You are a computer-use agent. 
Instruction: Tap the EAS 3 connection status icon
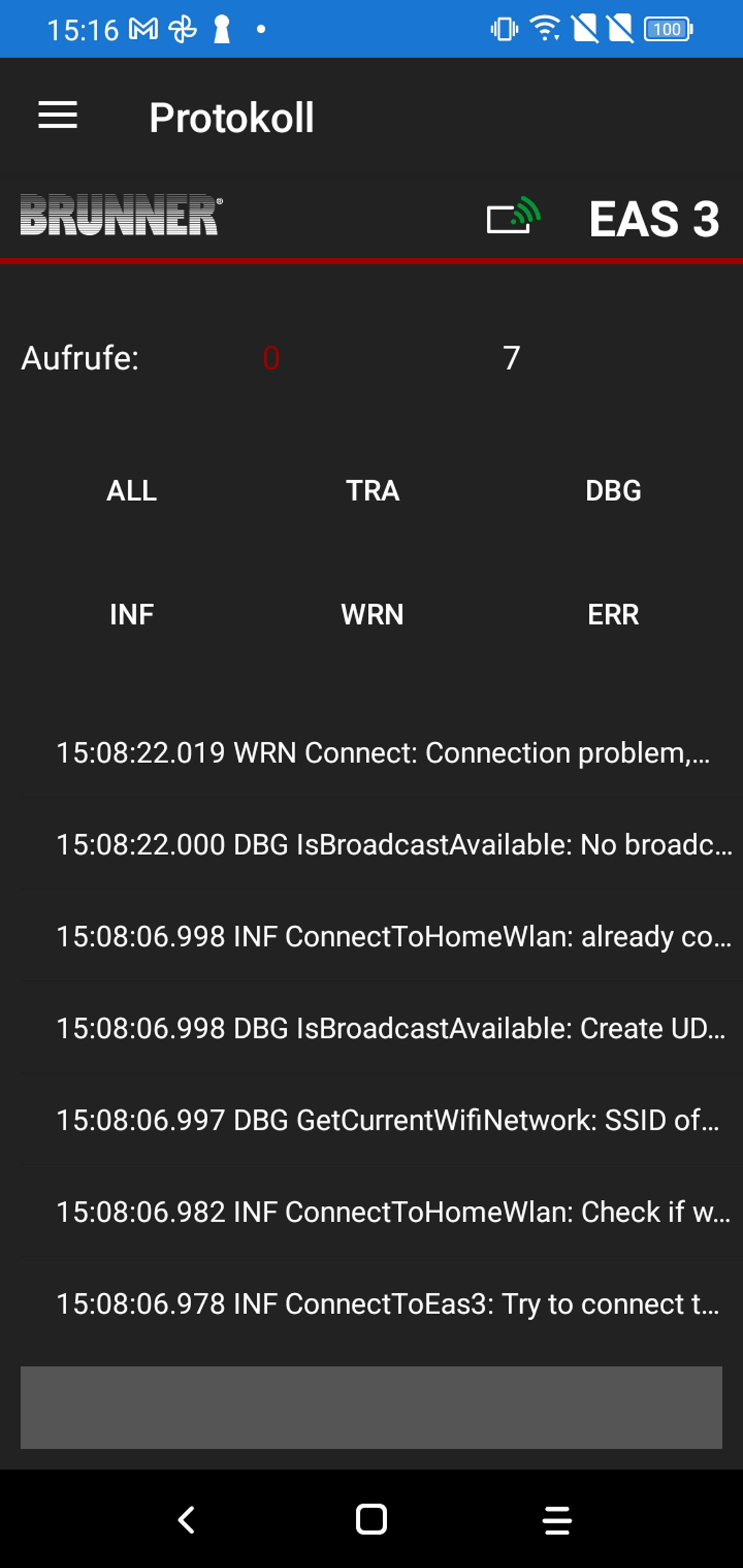click(x=513, y=216)
